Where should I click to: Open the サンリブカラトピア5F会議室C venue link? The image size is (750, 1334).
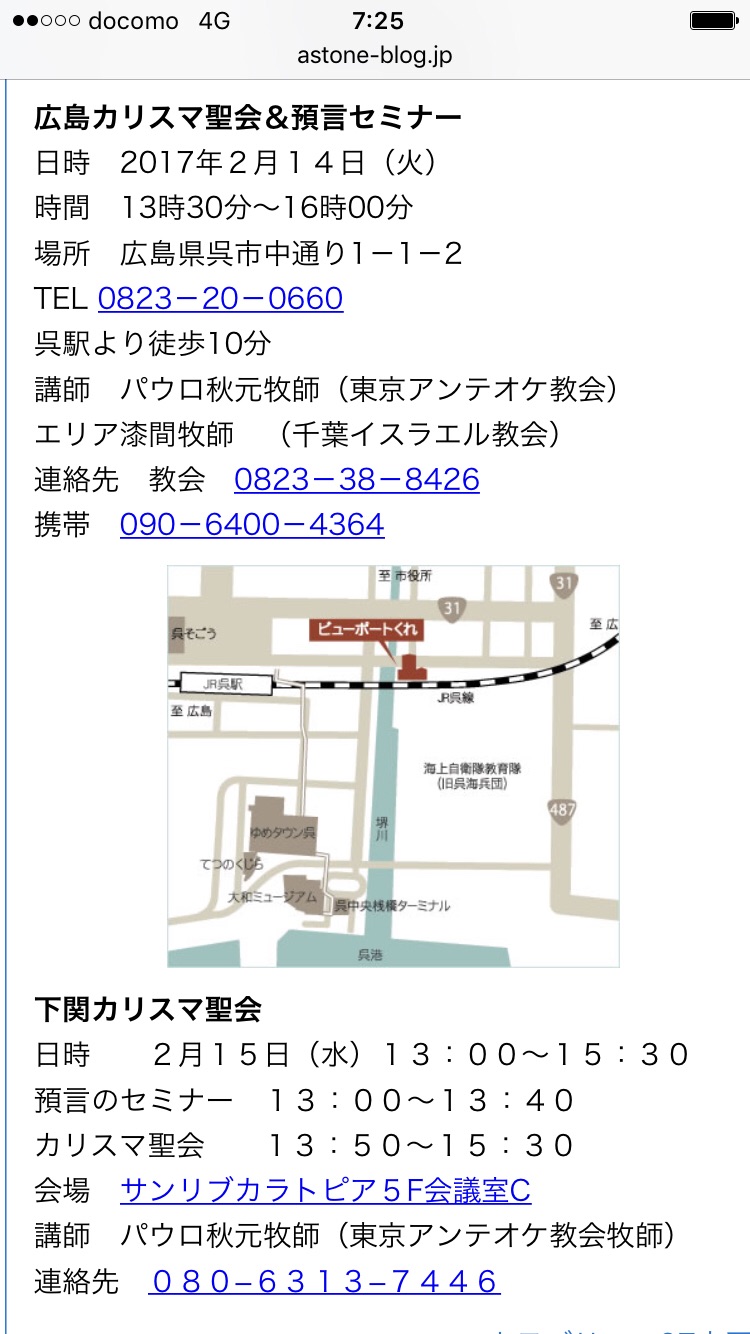coord(325,1190)
